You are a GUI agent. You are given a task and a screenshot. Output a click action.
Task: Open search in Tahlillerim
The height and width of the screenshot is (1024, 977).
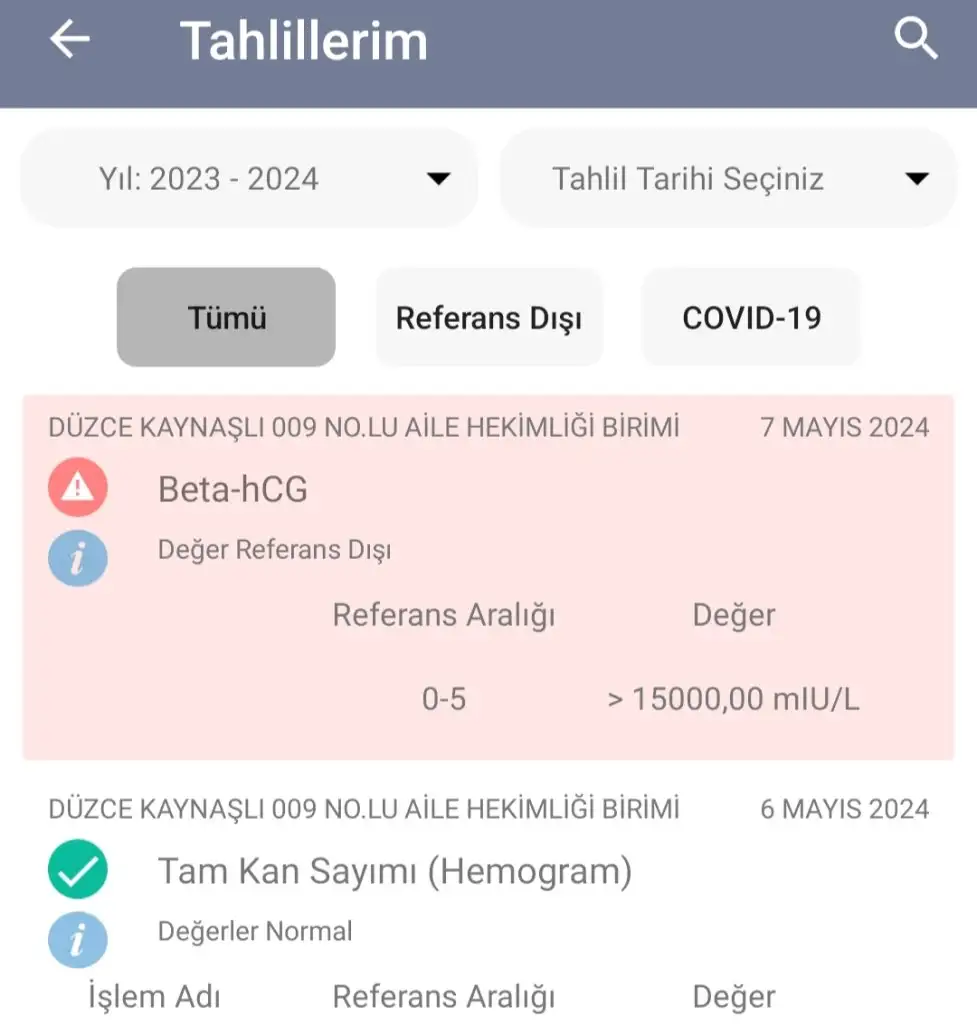(915, 40)
